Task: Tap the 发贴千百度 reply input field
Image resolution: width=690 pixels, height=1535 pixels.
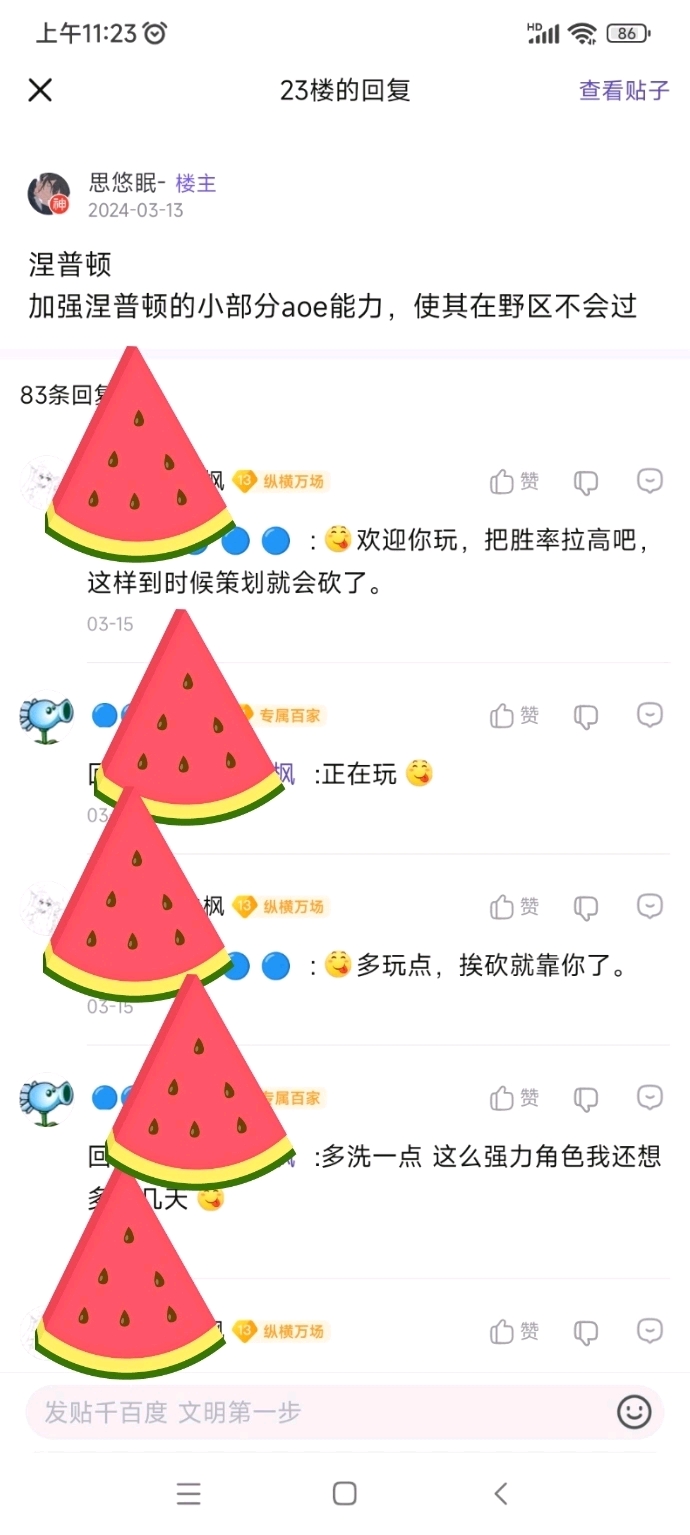Action: 320,1412
